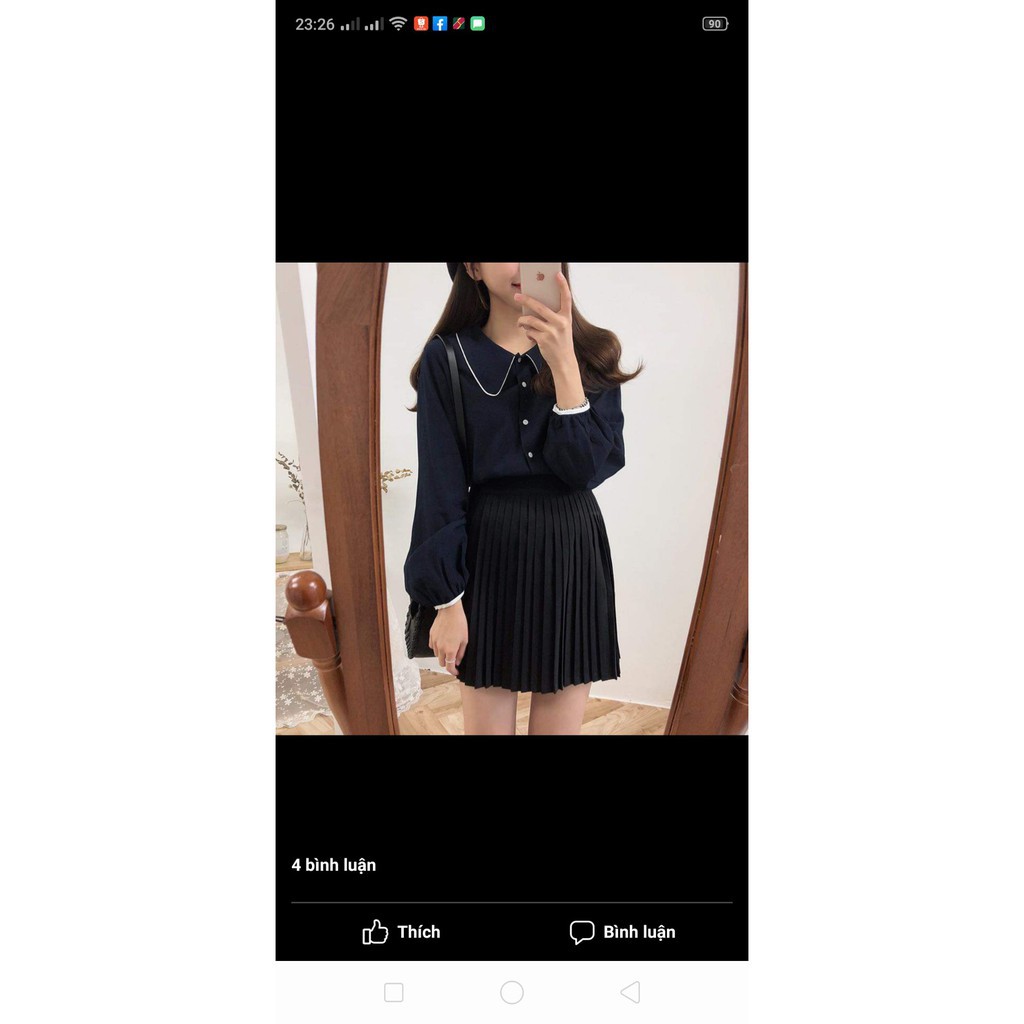Open recent apps

(x=394, y=992)
